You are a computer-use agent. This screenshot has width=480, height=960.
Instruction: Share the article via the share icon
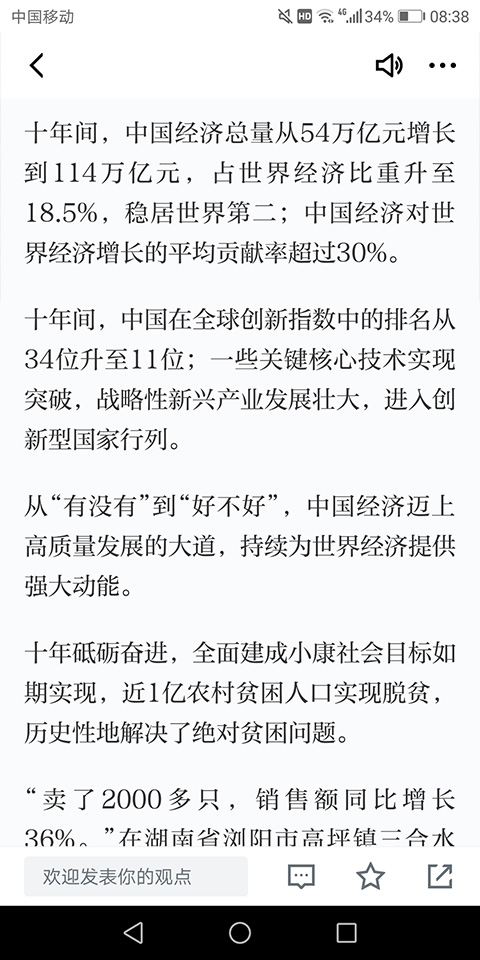point(440,876)
